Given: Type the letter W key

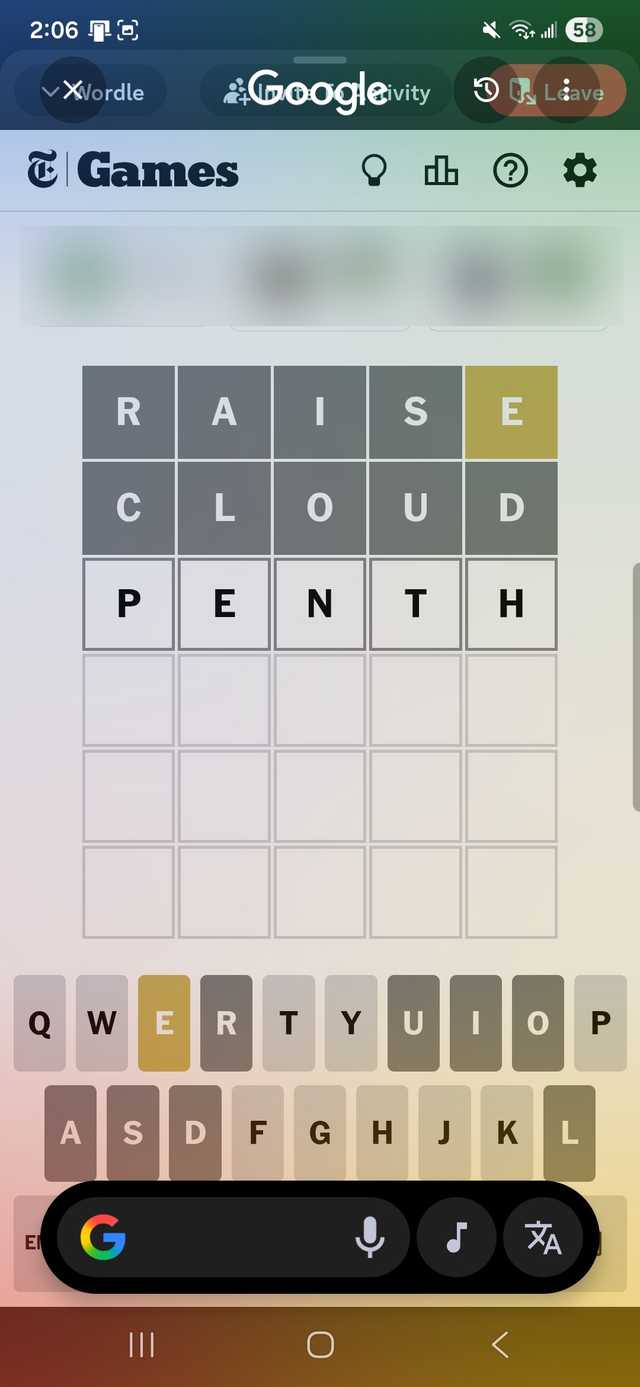Looking at the screenshot, I should pos(102,1023).
